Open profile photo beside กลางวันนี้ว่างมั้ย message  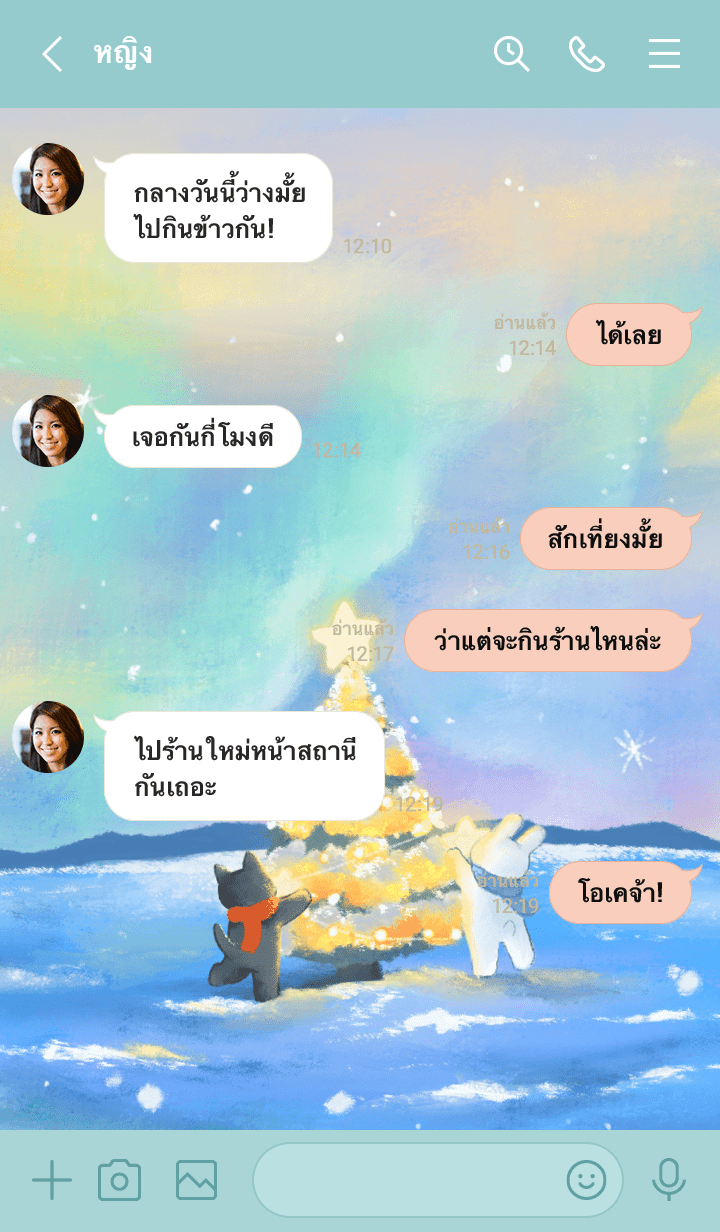coord(48,179)
